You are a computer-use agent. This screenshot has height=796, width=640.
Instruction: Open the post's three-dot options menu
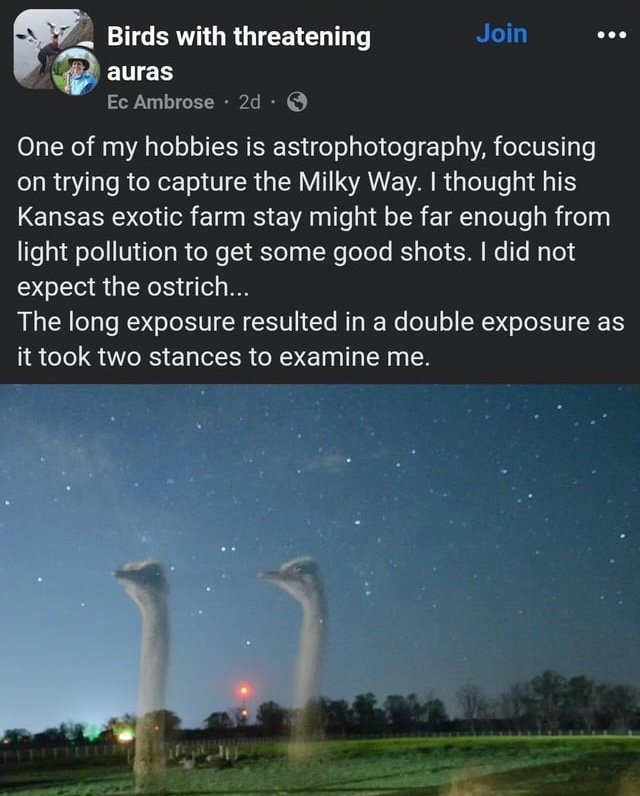(609, 36)
